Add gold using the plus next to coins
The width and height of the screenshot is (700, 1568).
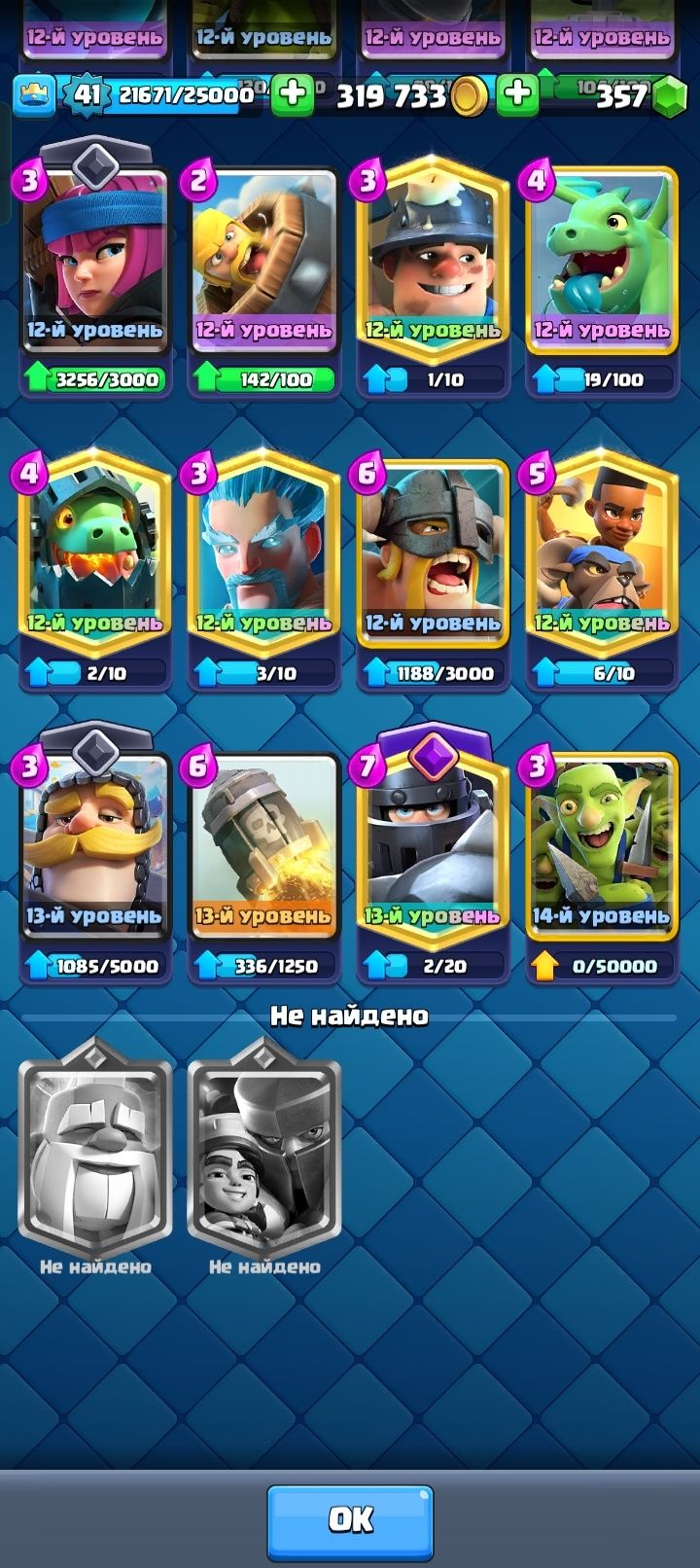(x=292, y=94)
